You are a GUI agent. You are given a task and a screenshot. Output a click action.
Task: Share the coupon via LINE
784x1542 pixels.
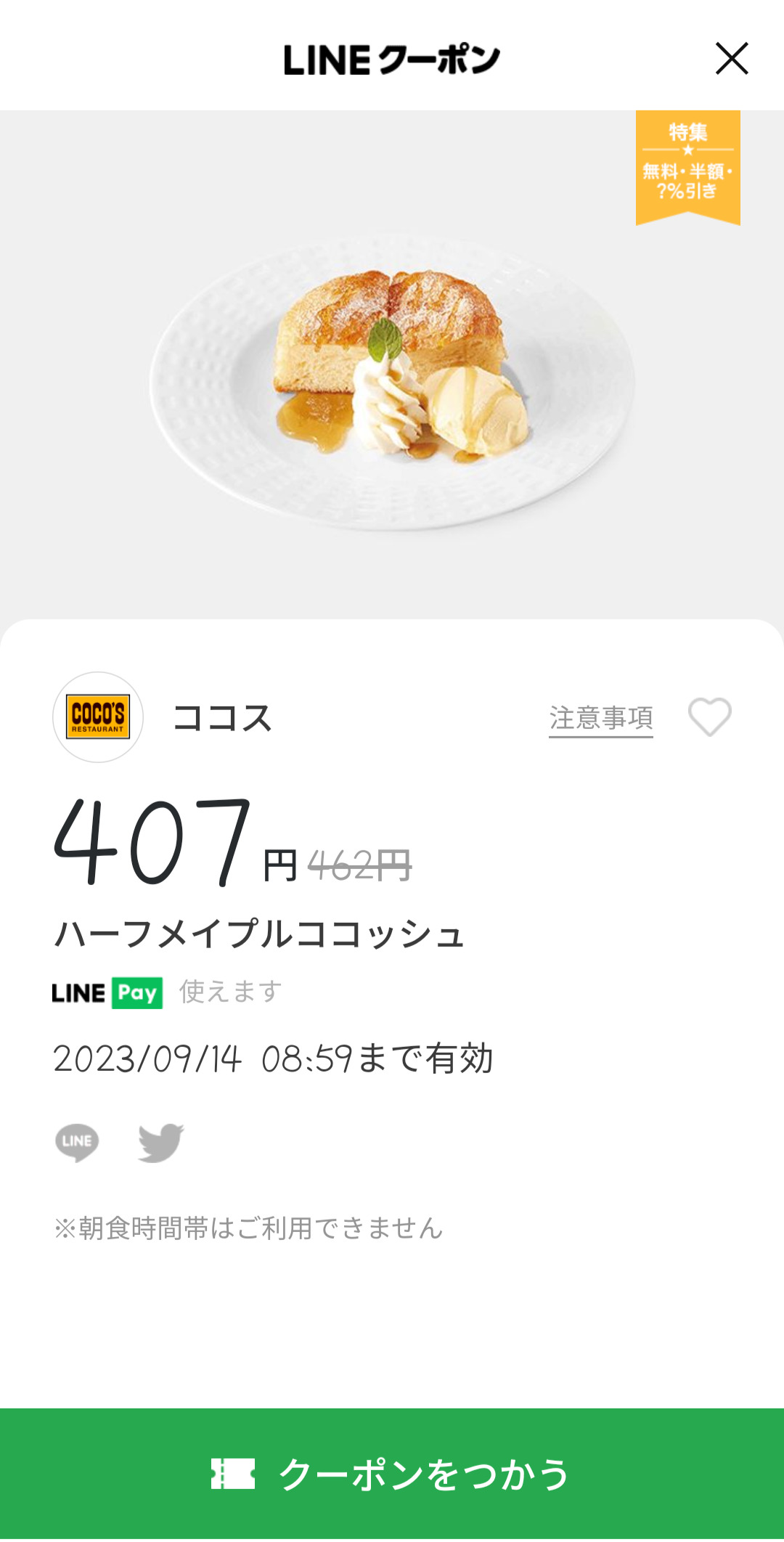(x=77, y=1142)
